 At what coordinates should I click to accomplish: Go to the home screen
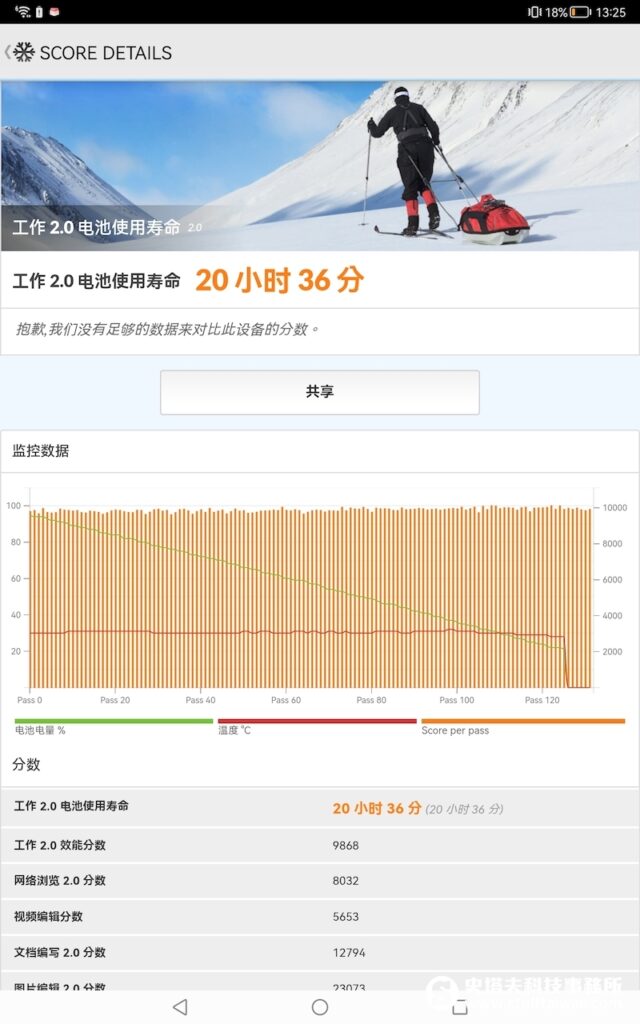tap(320, 1006)
